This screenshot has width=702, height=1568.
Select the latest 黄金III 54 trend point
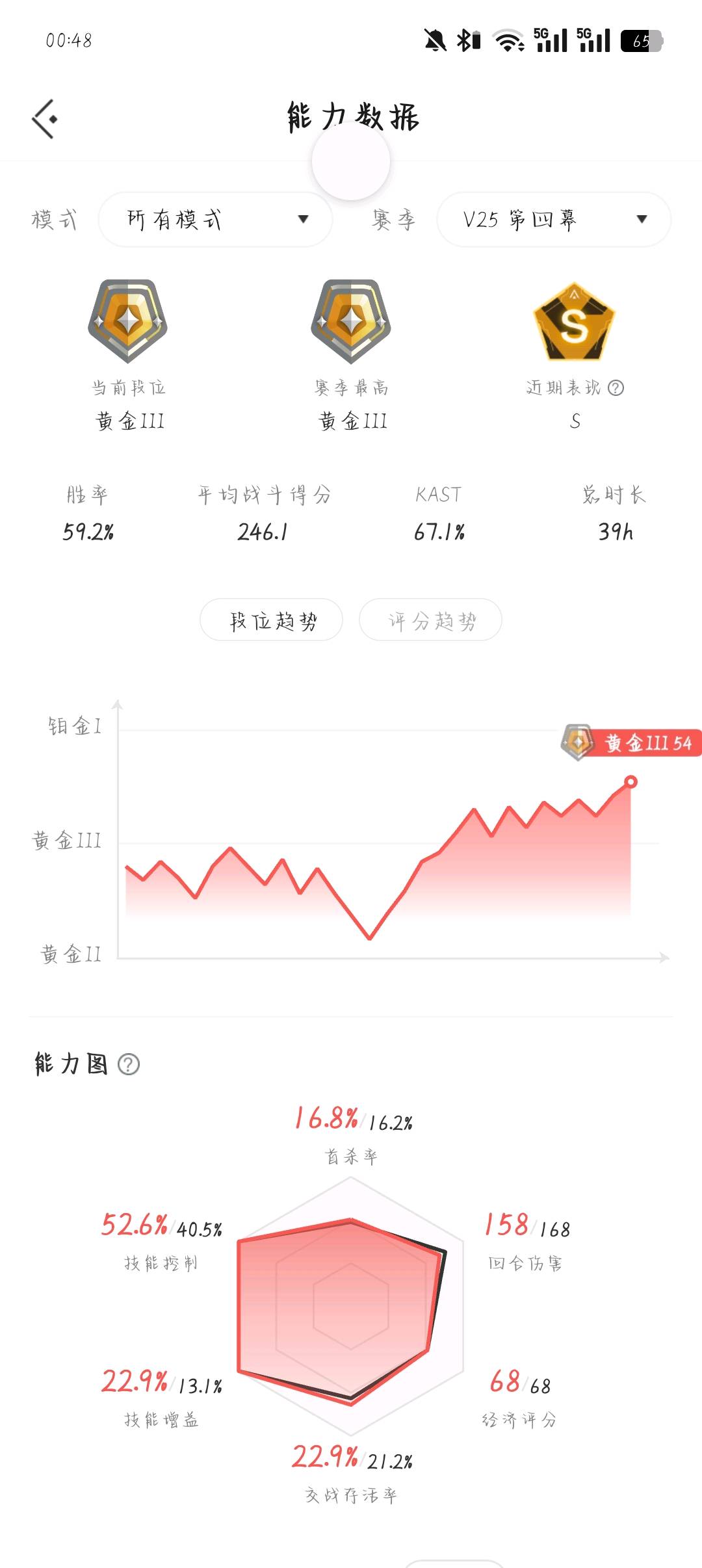[630, 782]
